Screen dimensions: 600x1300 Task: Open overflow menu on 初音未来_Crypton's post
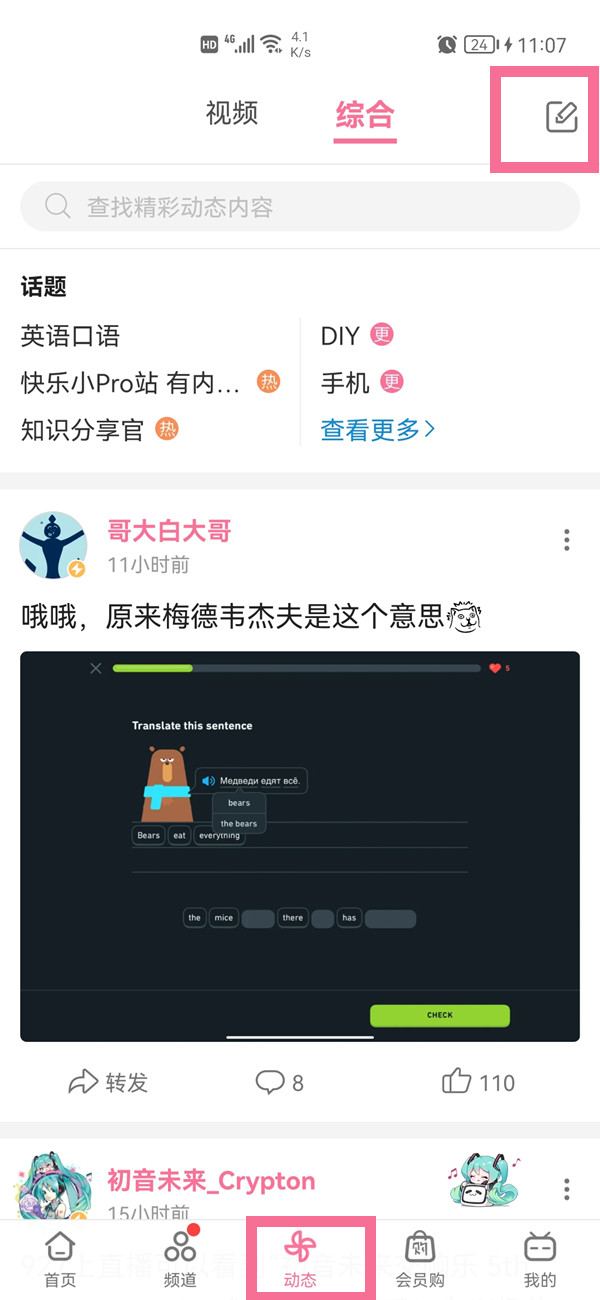pos(567,1189)
